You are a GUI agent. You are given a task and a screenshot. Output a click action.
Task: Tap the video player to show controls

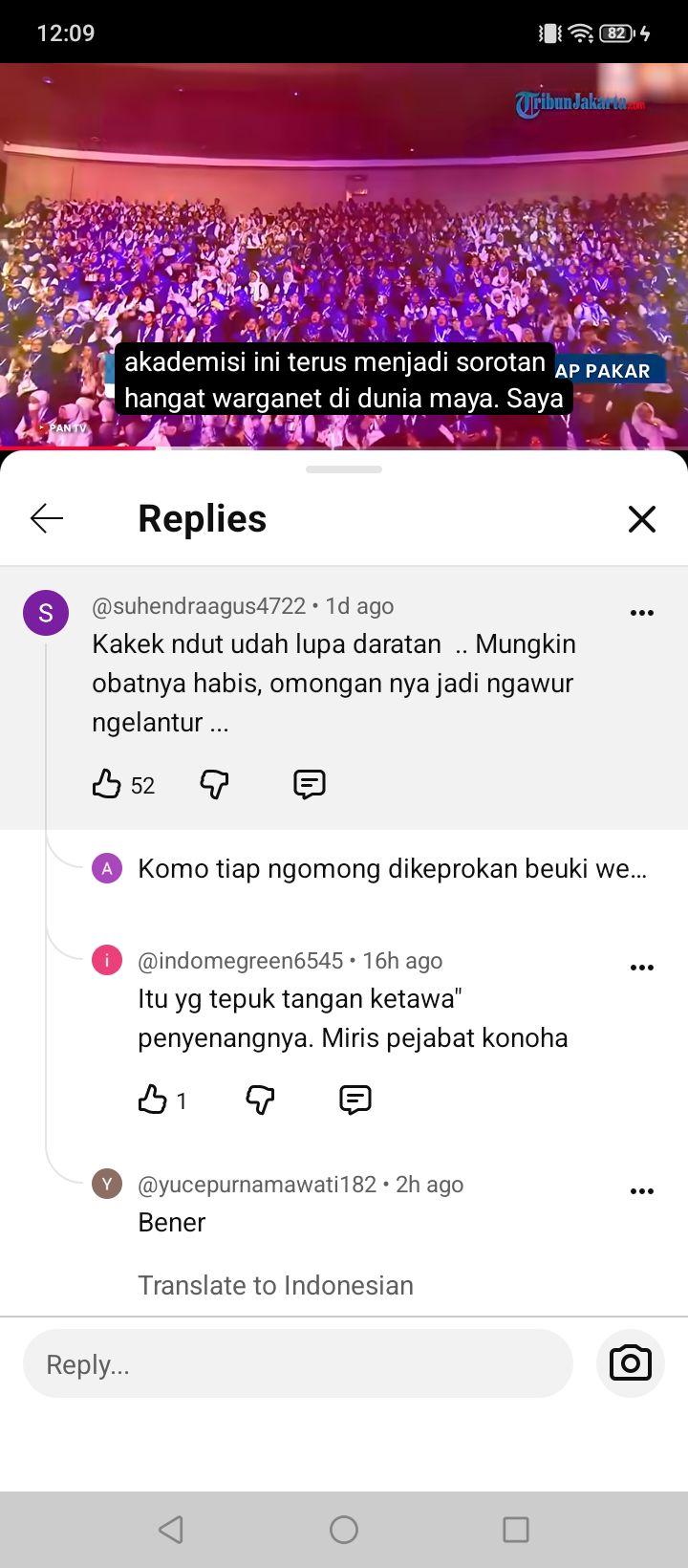pyautogui.click(x=344, y=255)
